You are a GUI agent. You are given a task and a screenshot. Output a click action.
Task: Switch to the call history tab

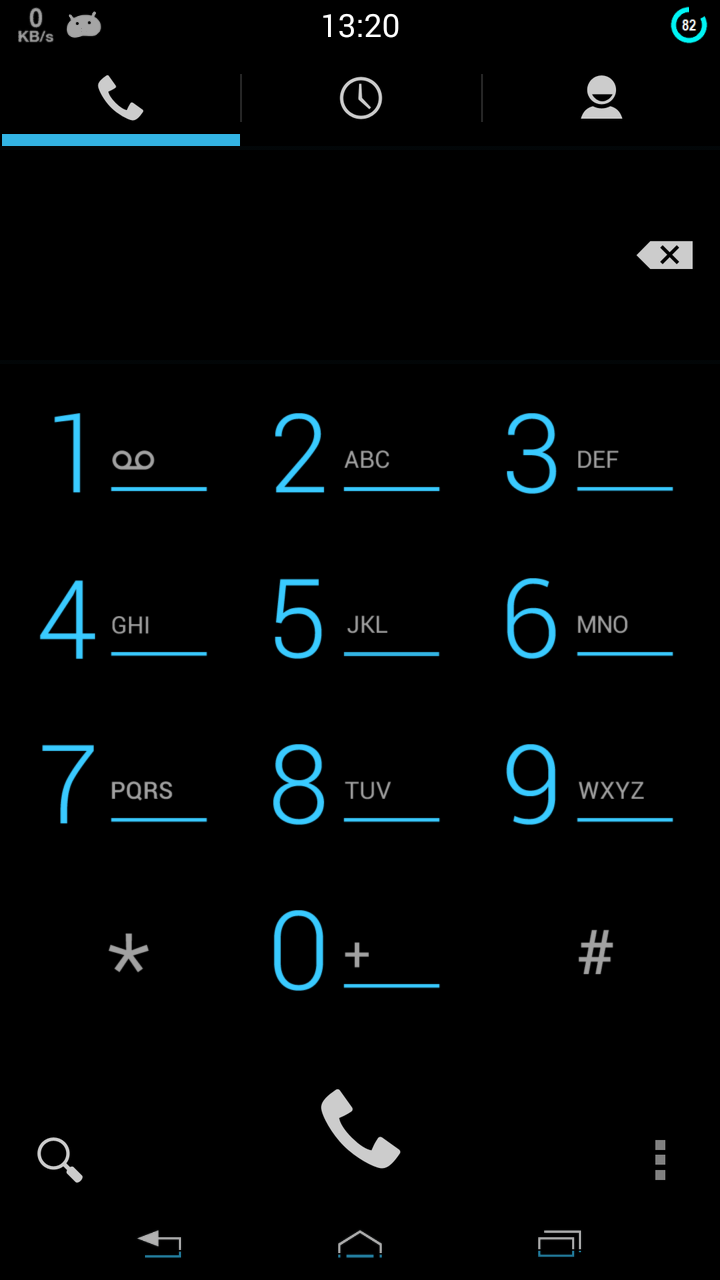(360, 98)
